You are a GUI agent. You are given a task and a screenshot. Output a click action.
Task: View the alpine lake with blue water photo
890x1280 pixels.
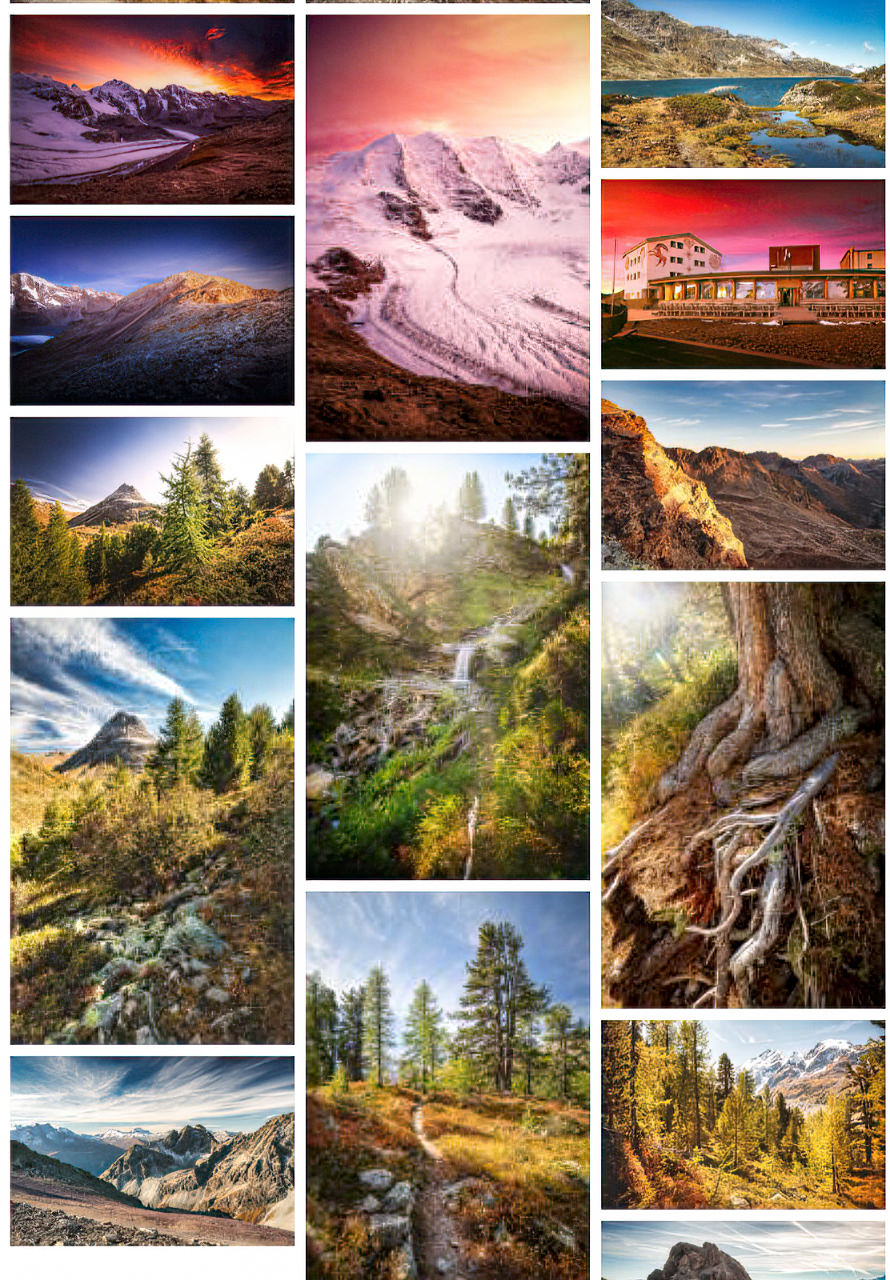coord(742,84)
